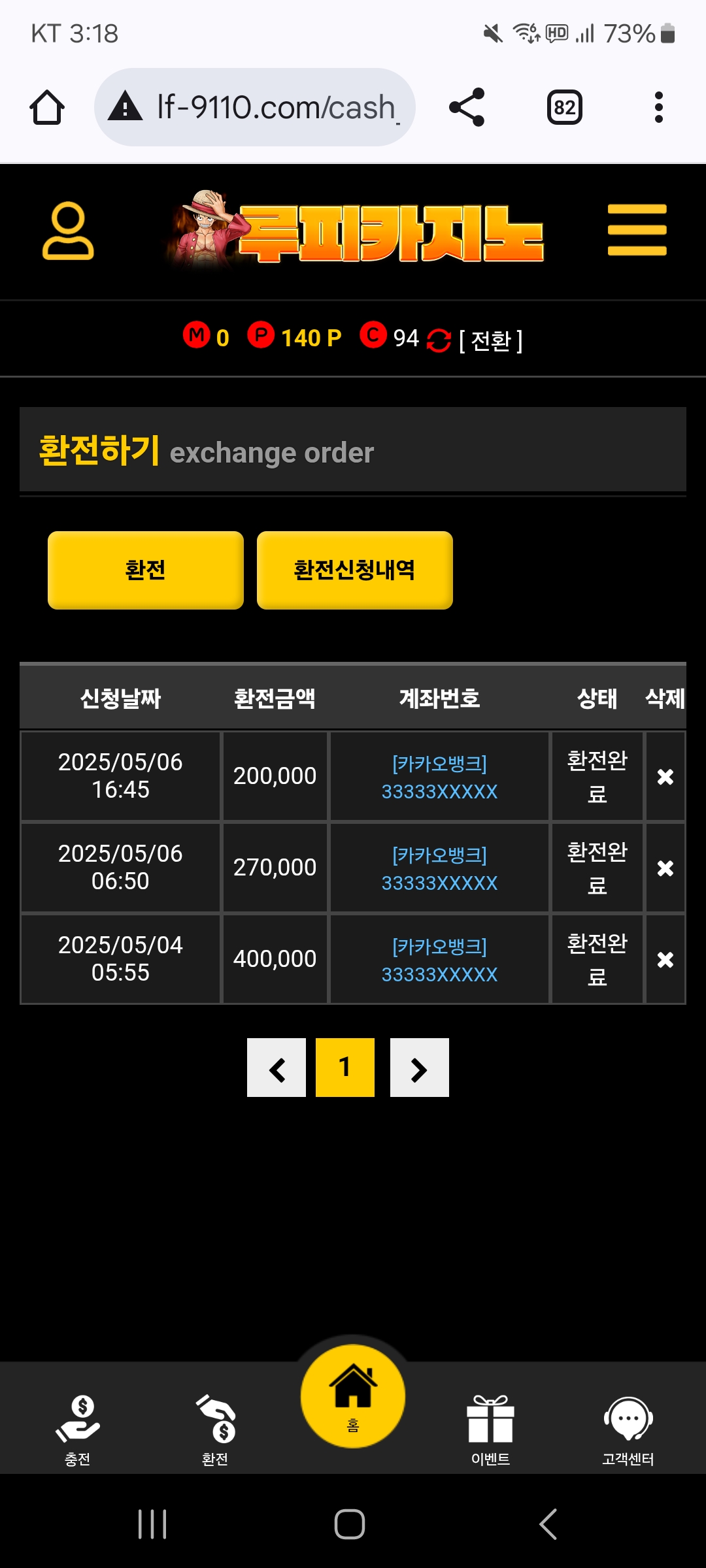
Task: Open the 이벤트 events tab
Action: point(490,1428)
